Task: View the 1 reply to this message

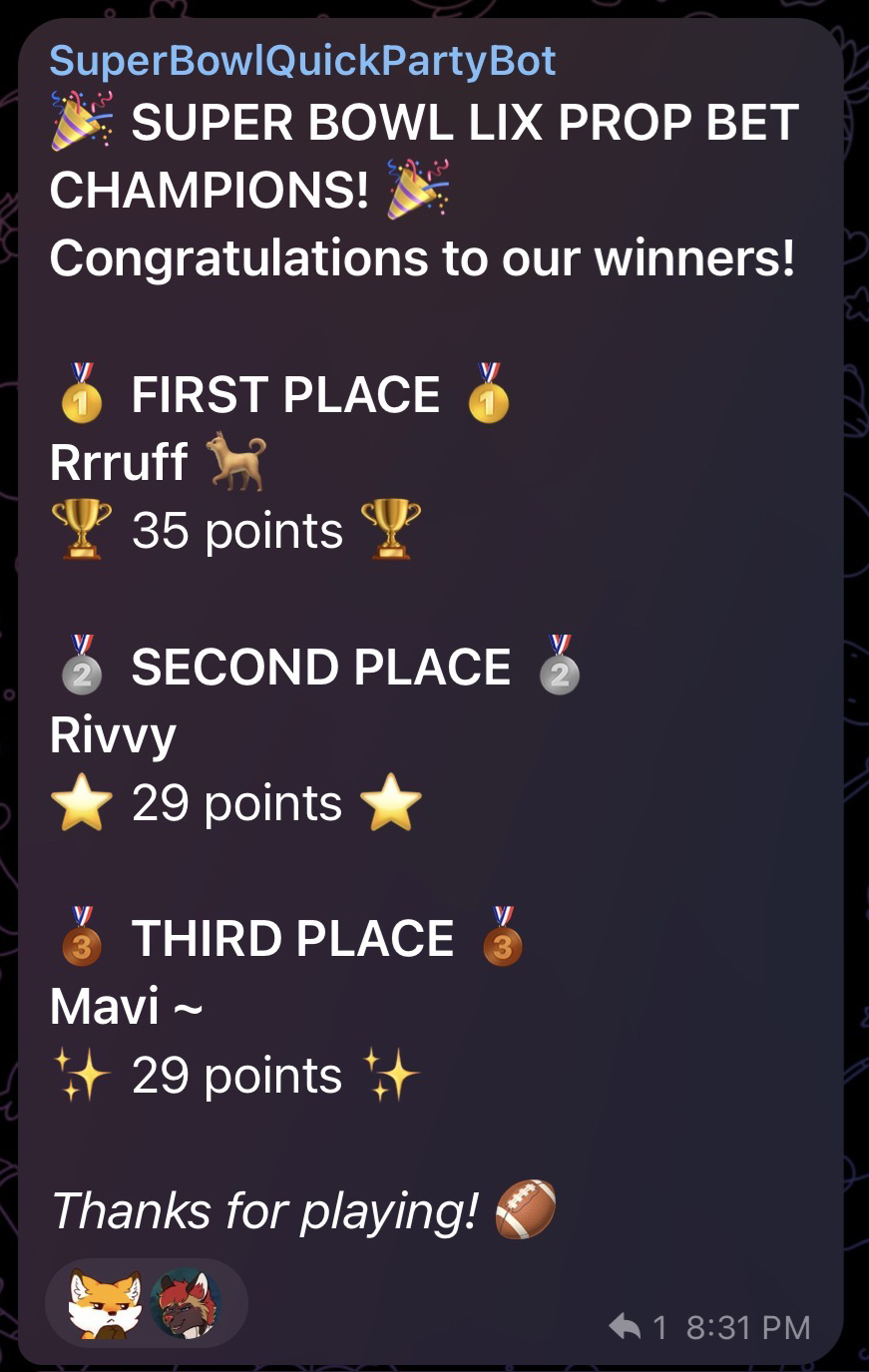Action: [x=639, y=1327]
